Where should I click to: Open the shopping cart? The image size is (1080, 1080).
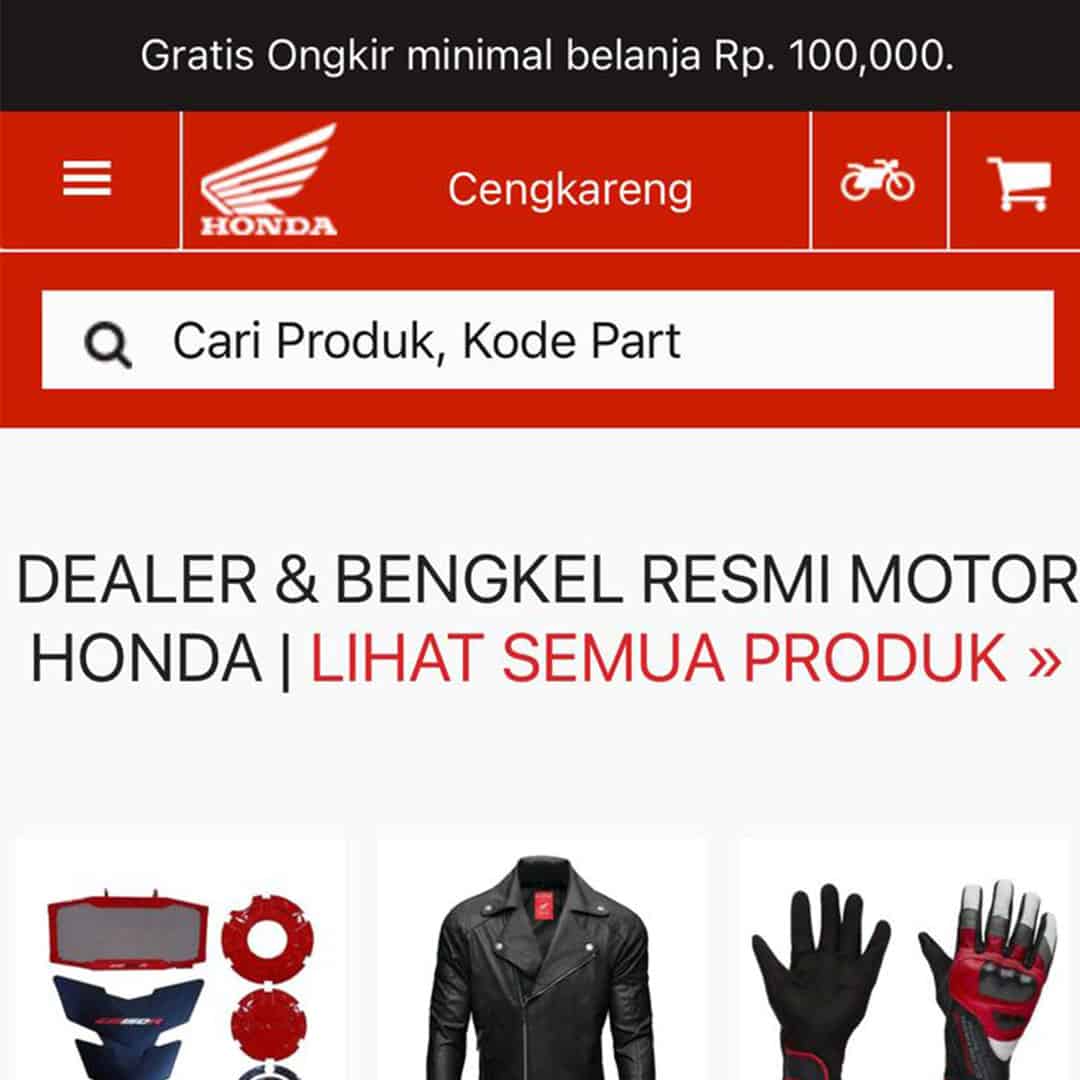tap(1017, 182)
